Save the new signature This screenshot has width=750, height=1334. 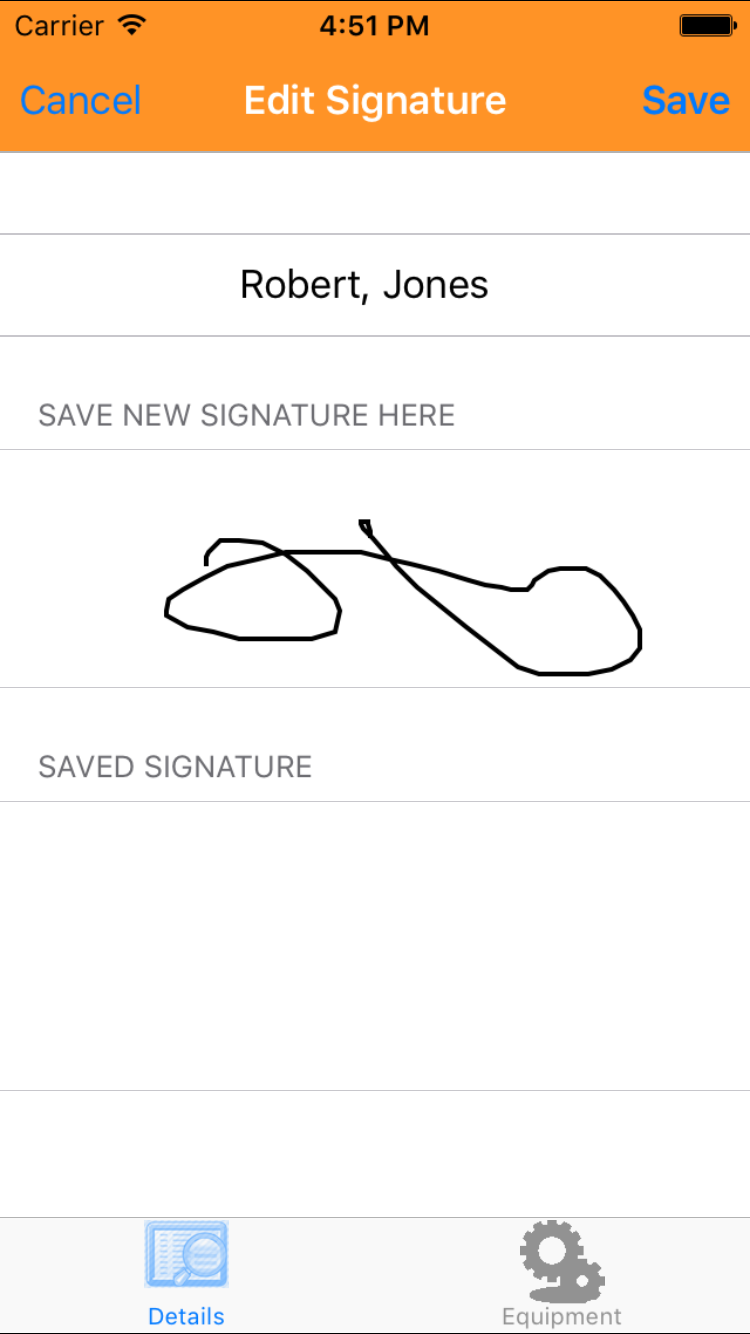click(686, 100)
